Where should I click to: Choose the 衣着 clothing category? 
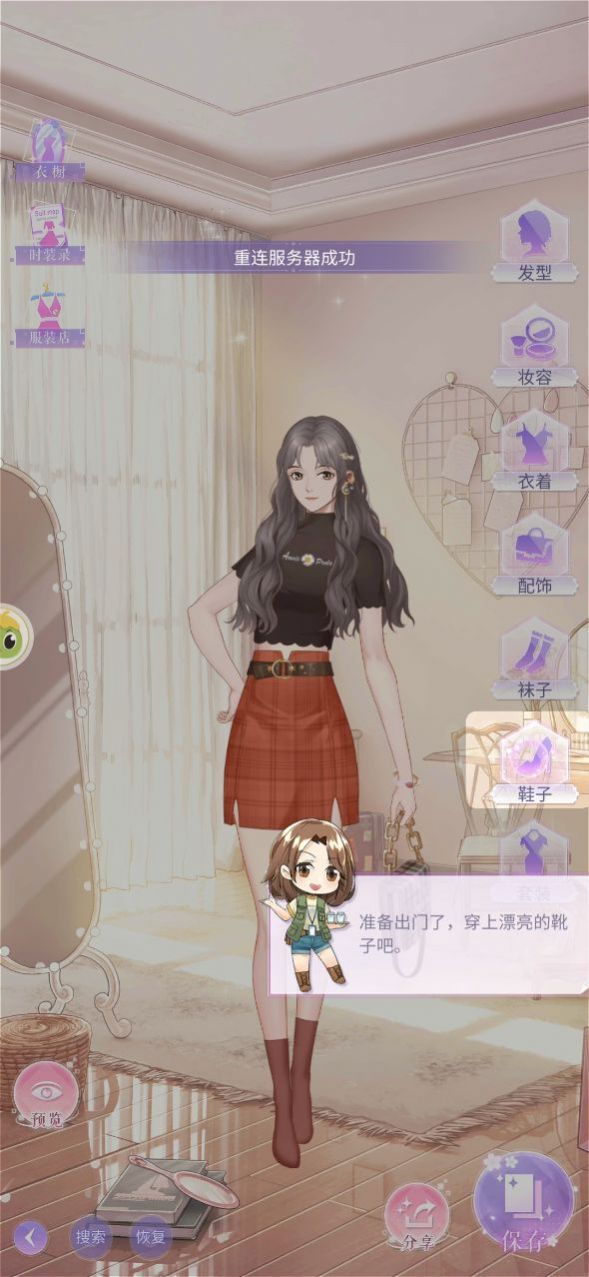(534, 449)
